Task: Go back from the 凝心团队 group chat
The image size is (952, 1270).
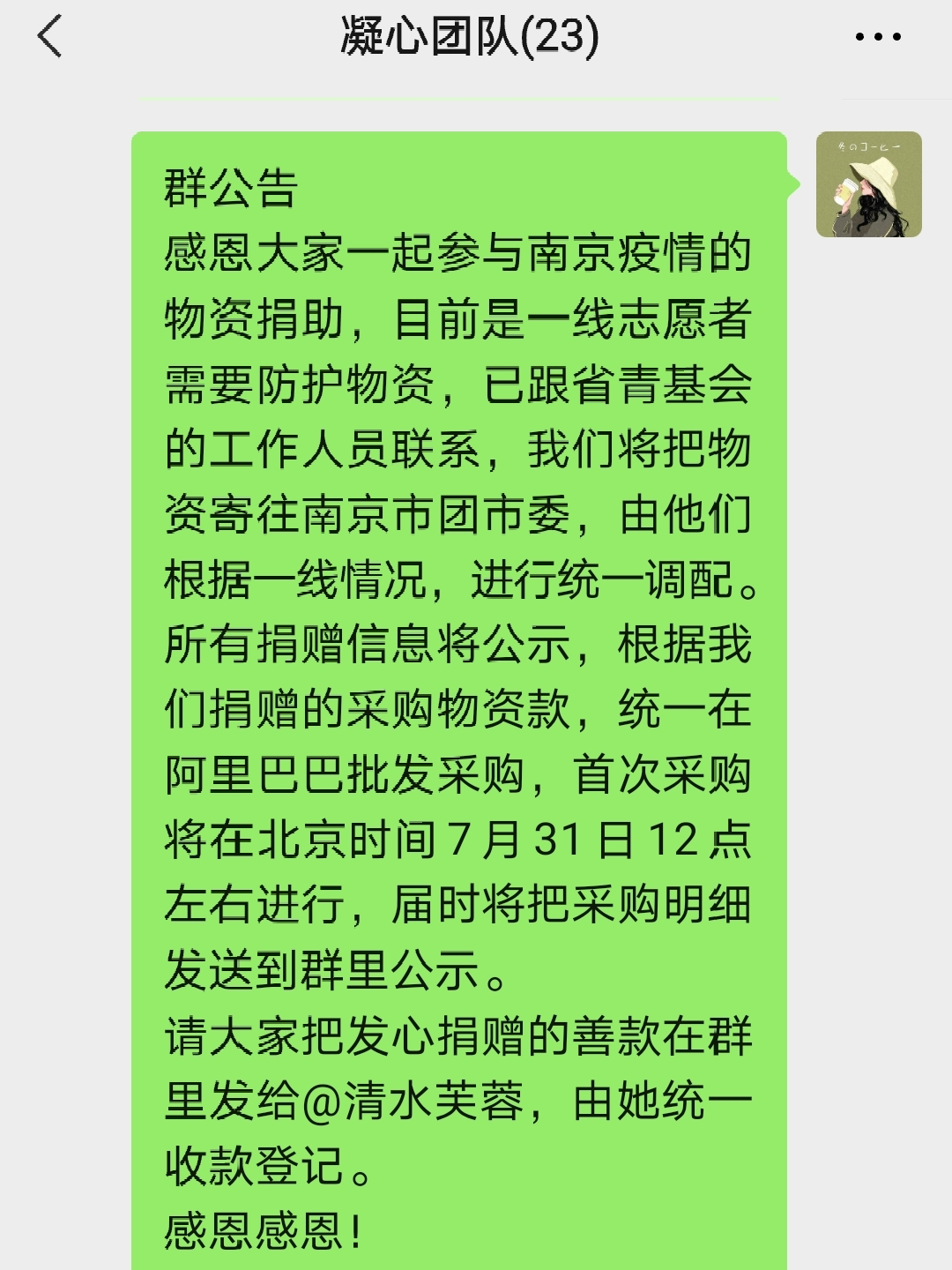Action: click(50, 37)
